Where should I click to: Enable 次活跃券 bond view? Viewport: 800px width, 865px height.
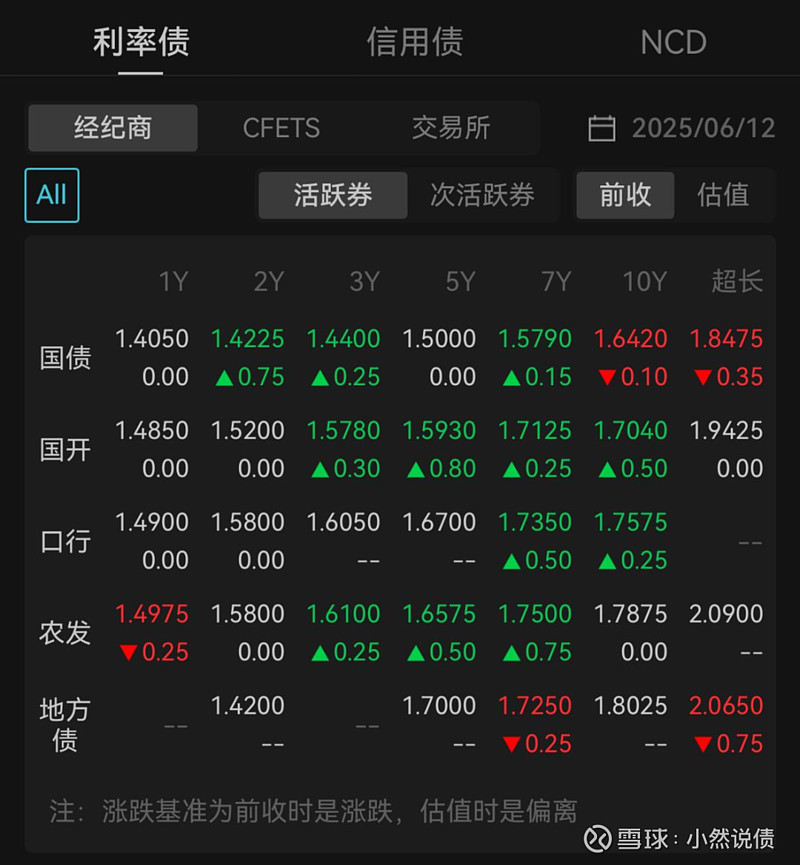point(486,195)
